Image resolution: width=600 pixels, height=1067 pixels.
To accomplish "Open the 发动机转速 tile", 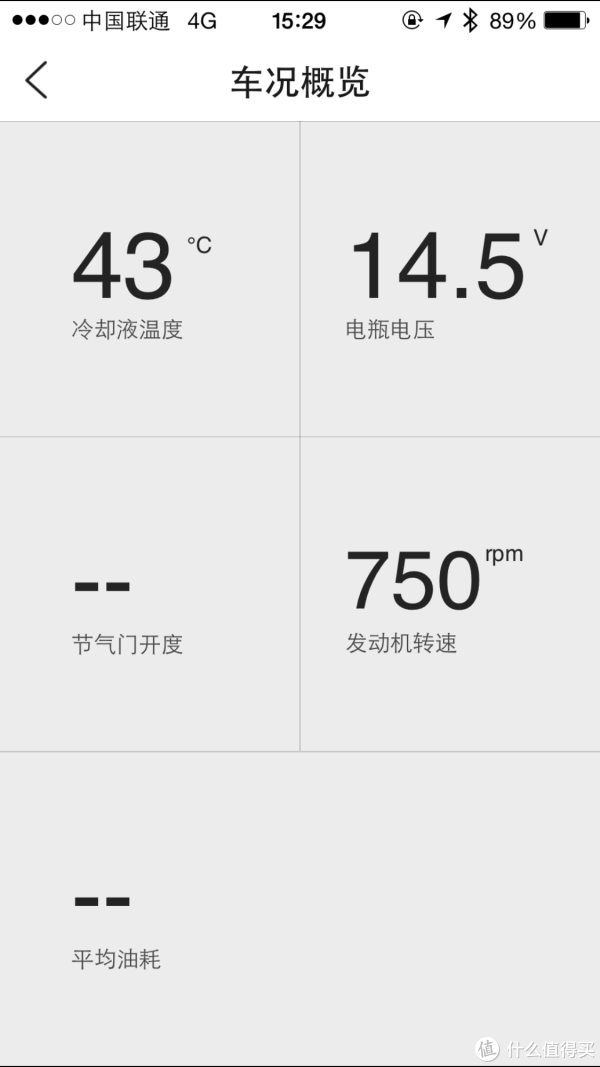I will pos(450,594).
